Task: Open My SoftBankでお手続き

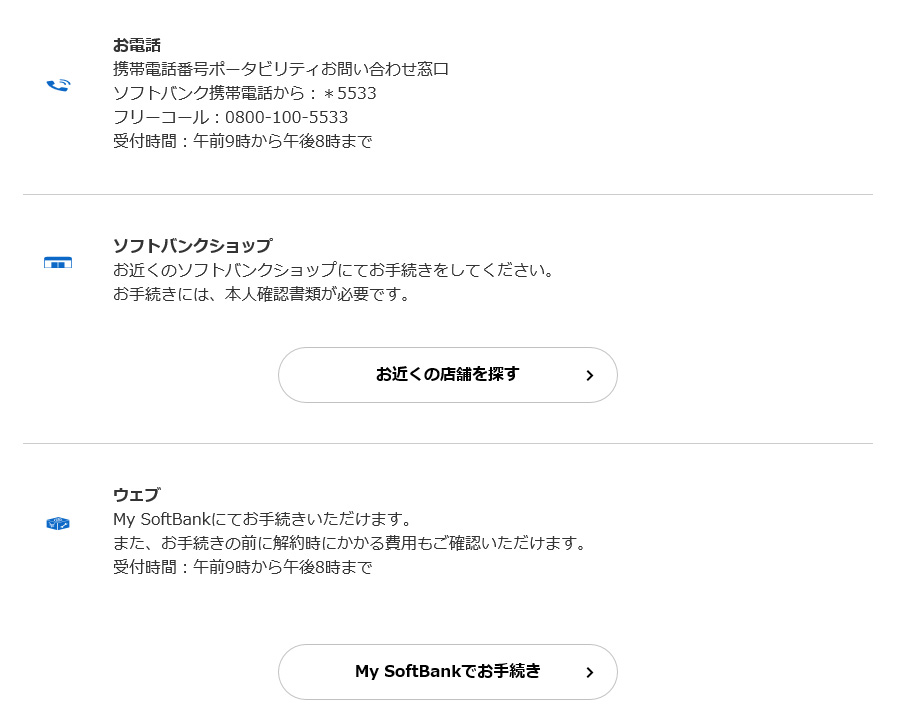Action: [x=447, y=672]
